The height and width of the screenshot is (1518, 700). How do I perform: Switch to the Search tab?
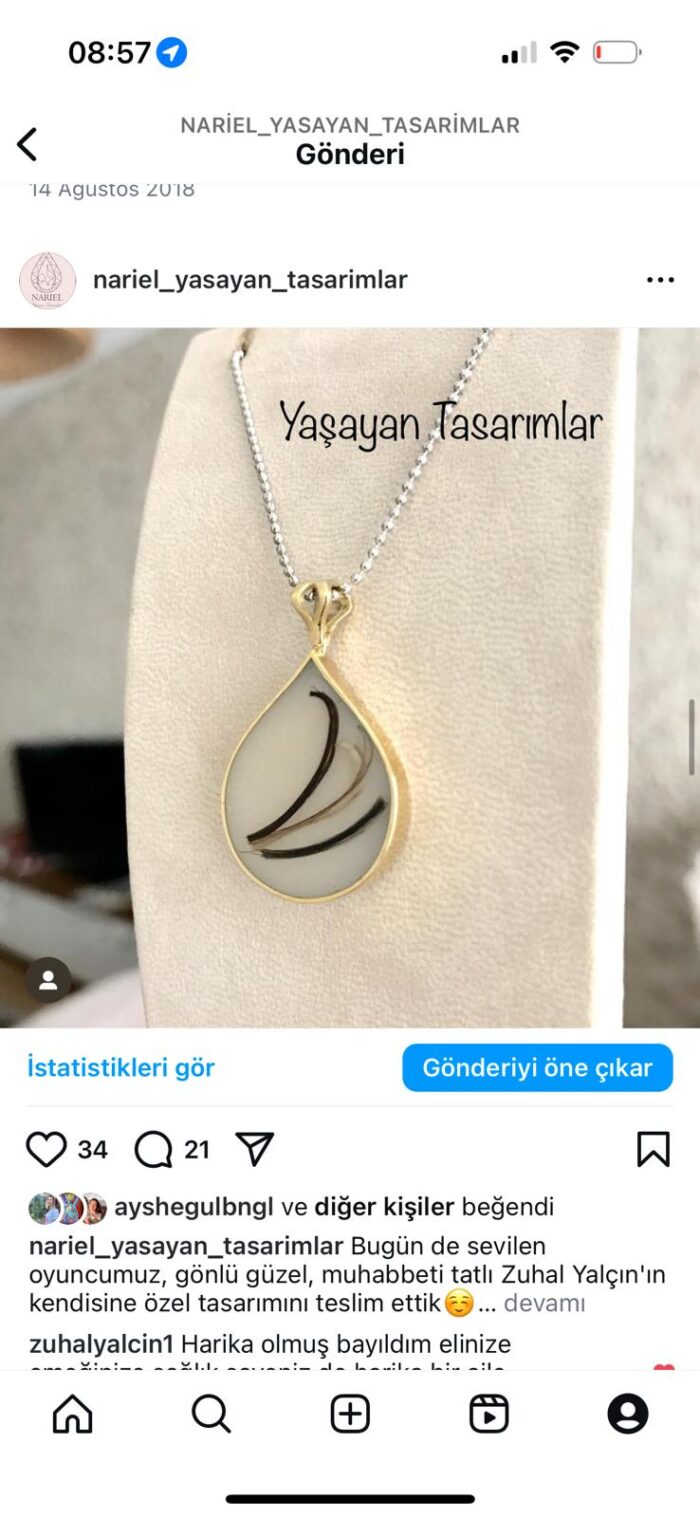click(x=211, y=1414)
